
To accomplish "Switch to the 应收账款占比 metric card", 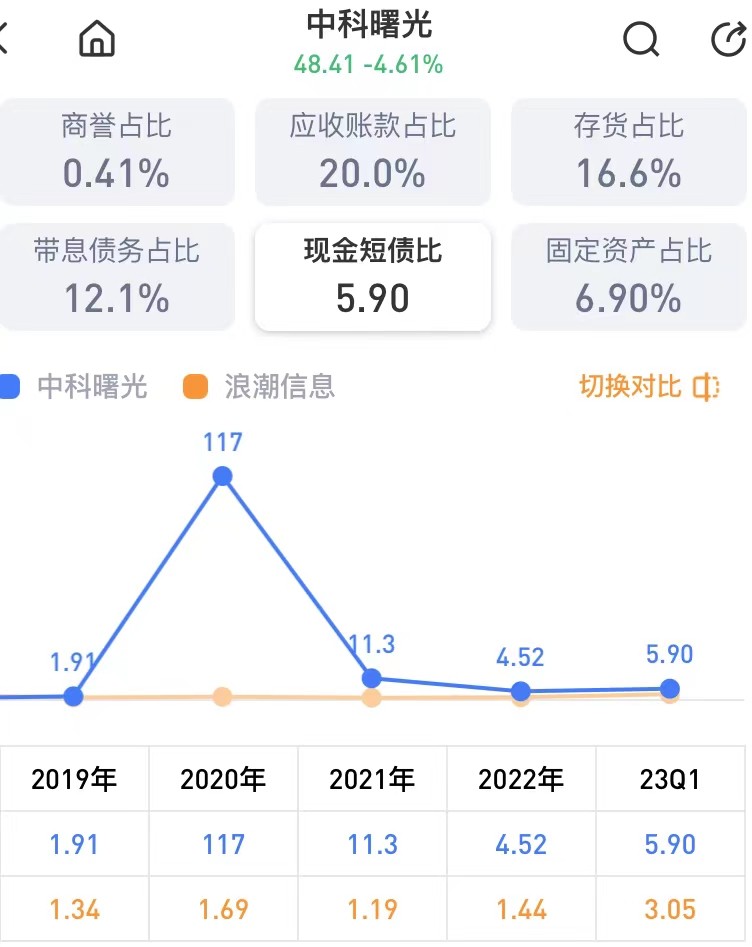I will point(372,152).
